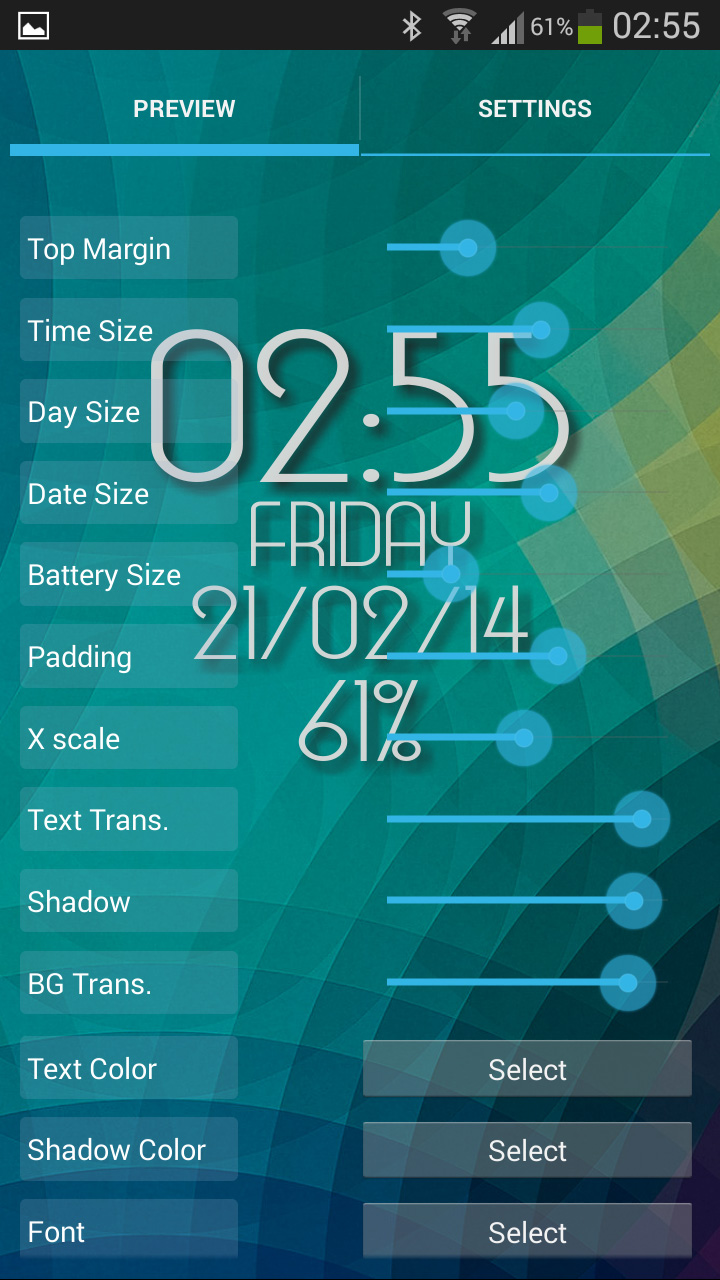Choose a Font with Select
Screen dimensions: 720x1280
click(x=527, y=1232)
